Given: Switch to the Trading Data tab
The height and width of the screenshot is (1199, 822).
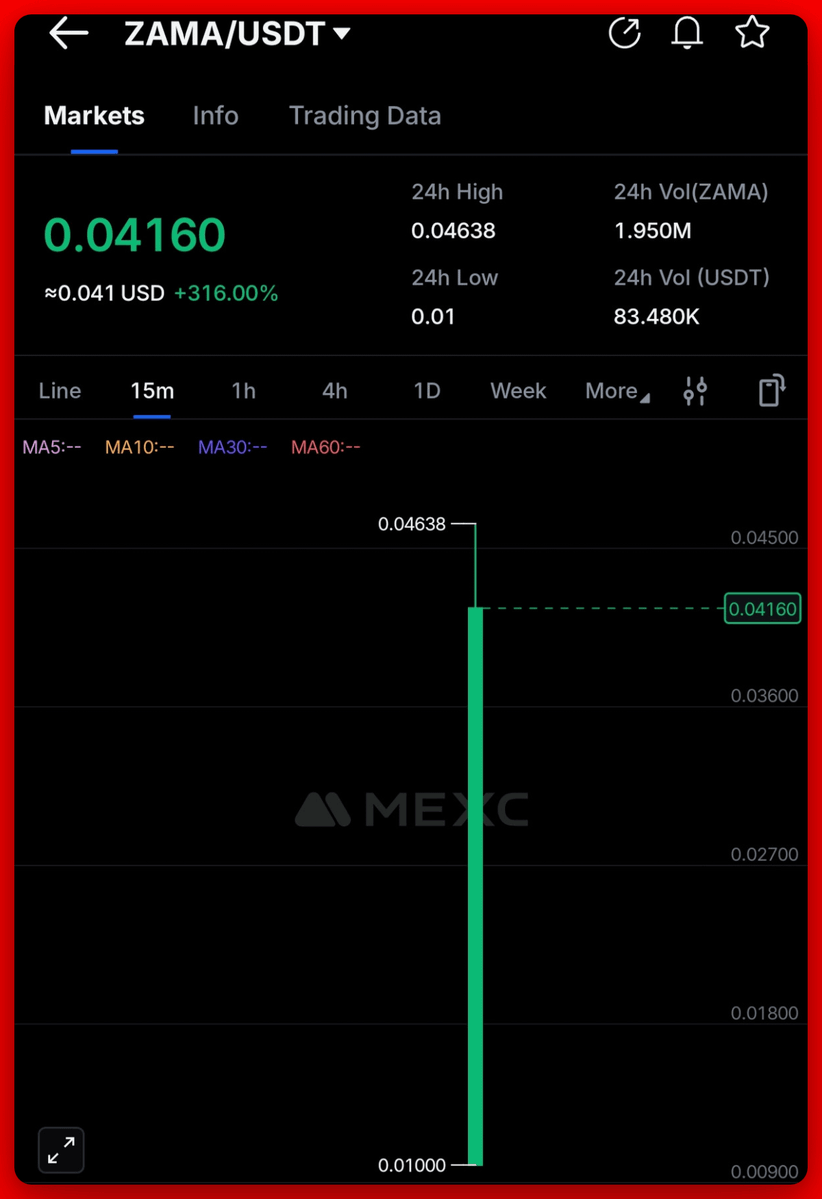Looking at the screenshot, I should [364, 116].
